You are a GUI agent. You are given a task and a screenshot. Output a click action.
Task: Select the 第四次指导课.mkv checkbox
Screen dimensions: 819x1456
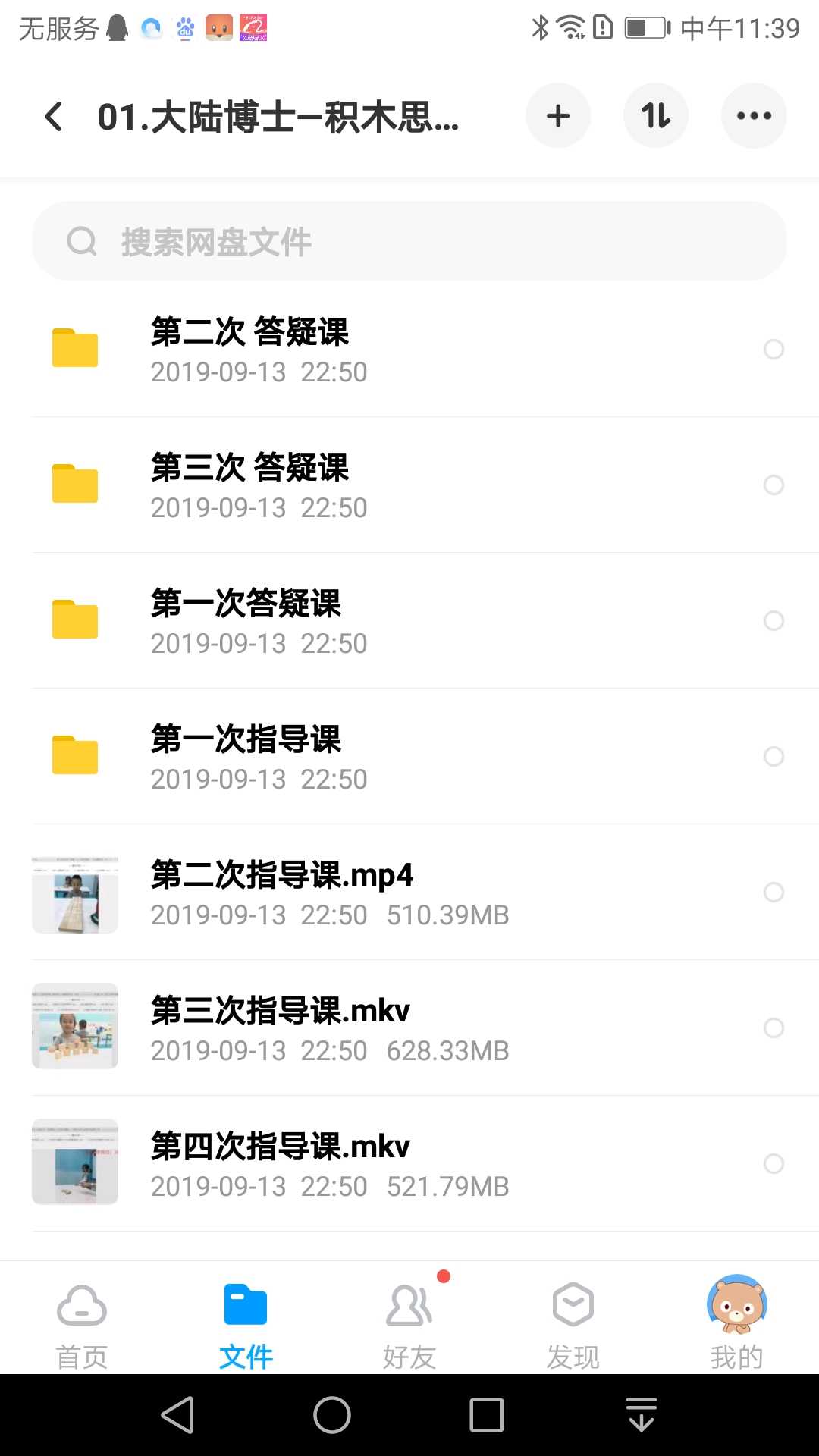773,1163
